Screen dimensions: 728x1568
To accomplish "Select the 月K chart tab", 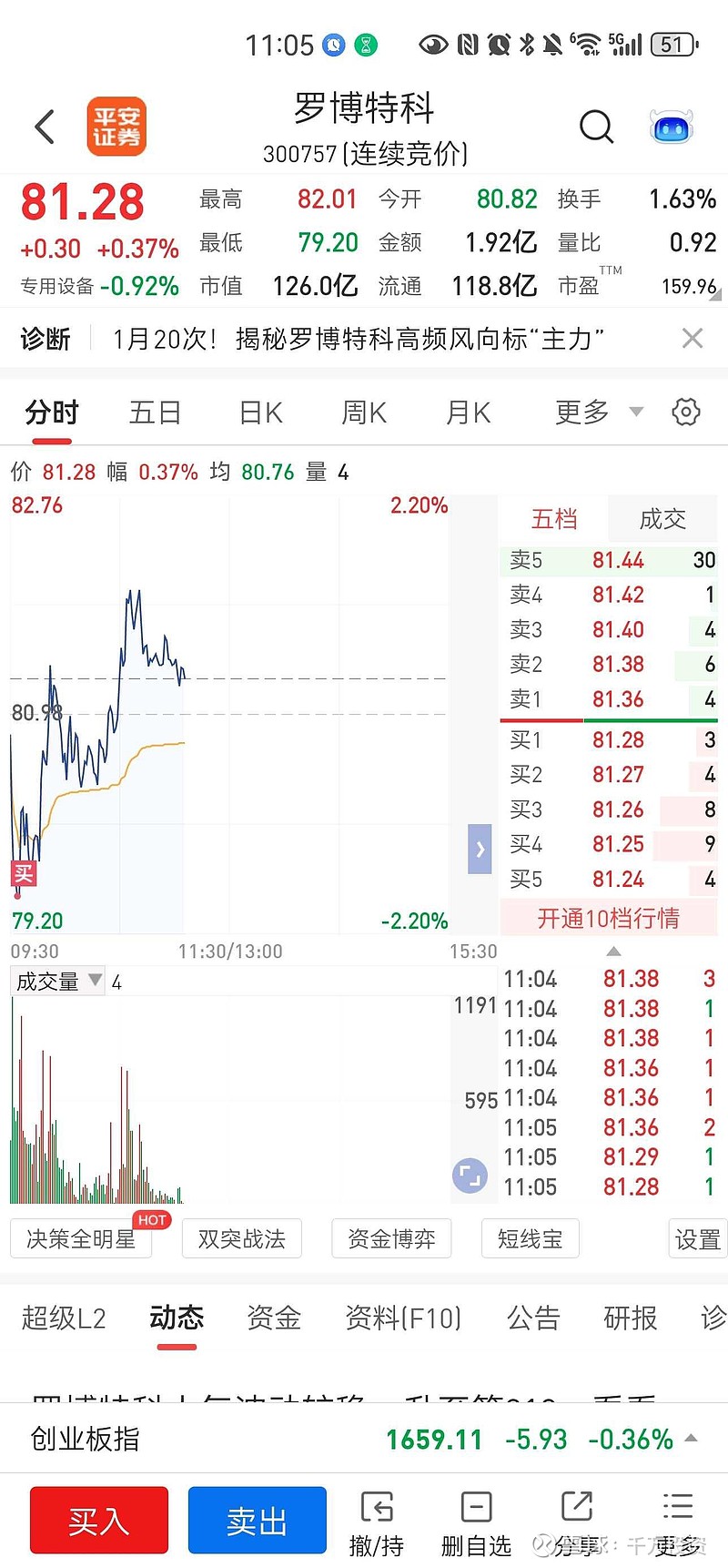I will [468, 412].
